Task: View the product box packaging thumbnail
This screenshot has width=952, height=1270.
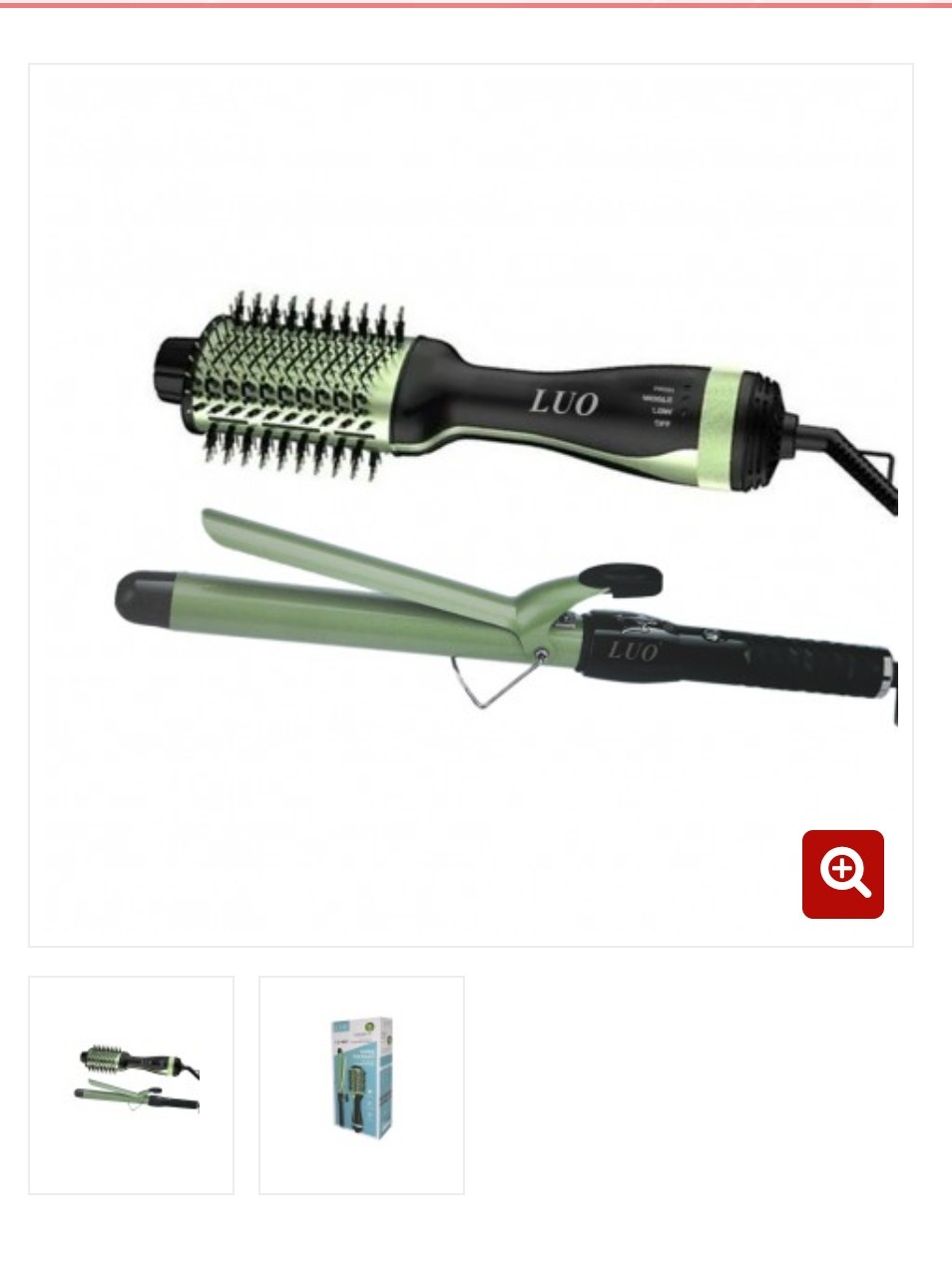Action: (x=361, y=1084)
